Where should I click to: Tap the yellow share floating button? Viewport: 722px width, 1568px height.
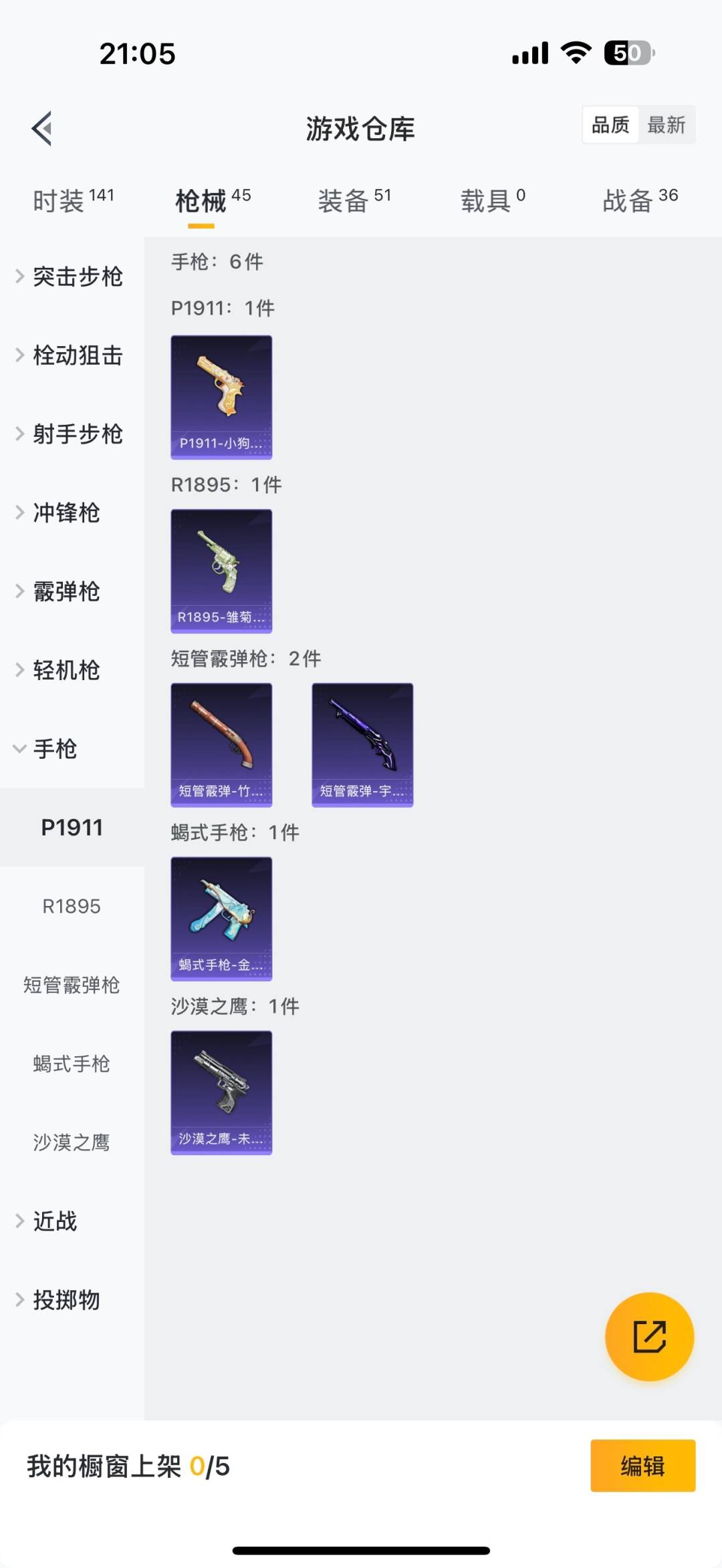click(x=649, y=1336)
